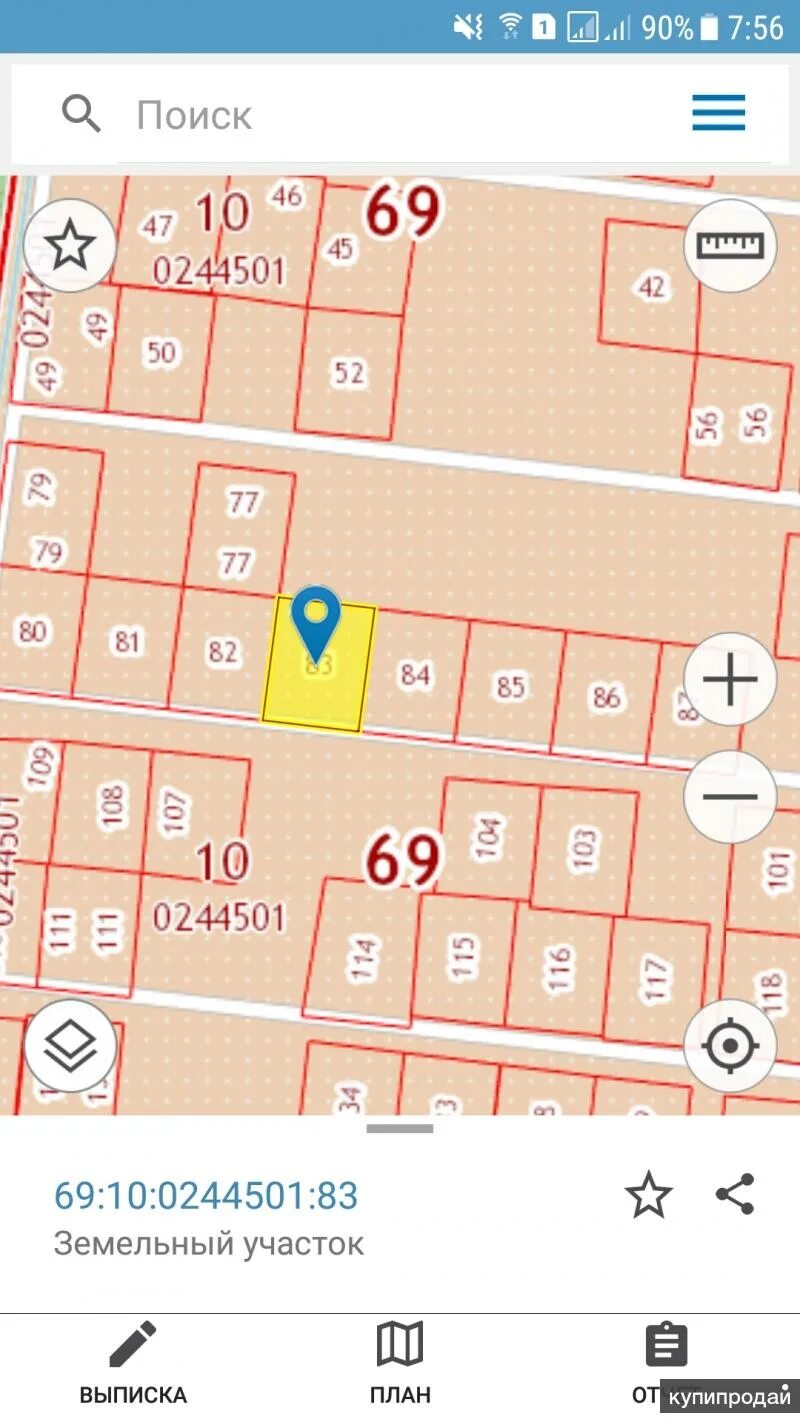Center map on my location
The image size is (800, 1422).
731,1046
